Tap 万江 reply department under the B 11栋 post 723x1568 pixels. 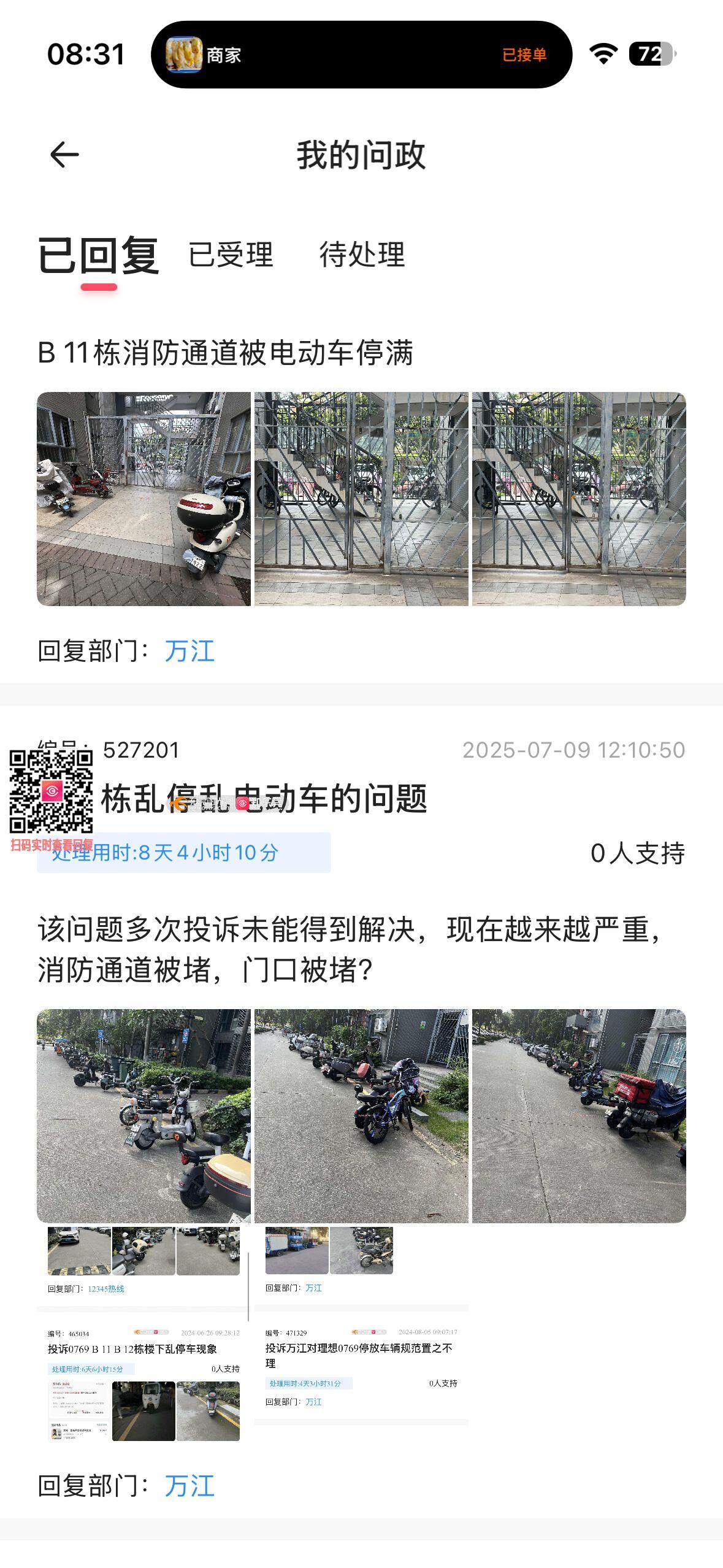click(189, 651)
